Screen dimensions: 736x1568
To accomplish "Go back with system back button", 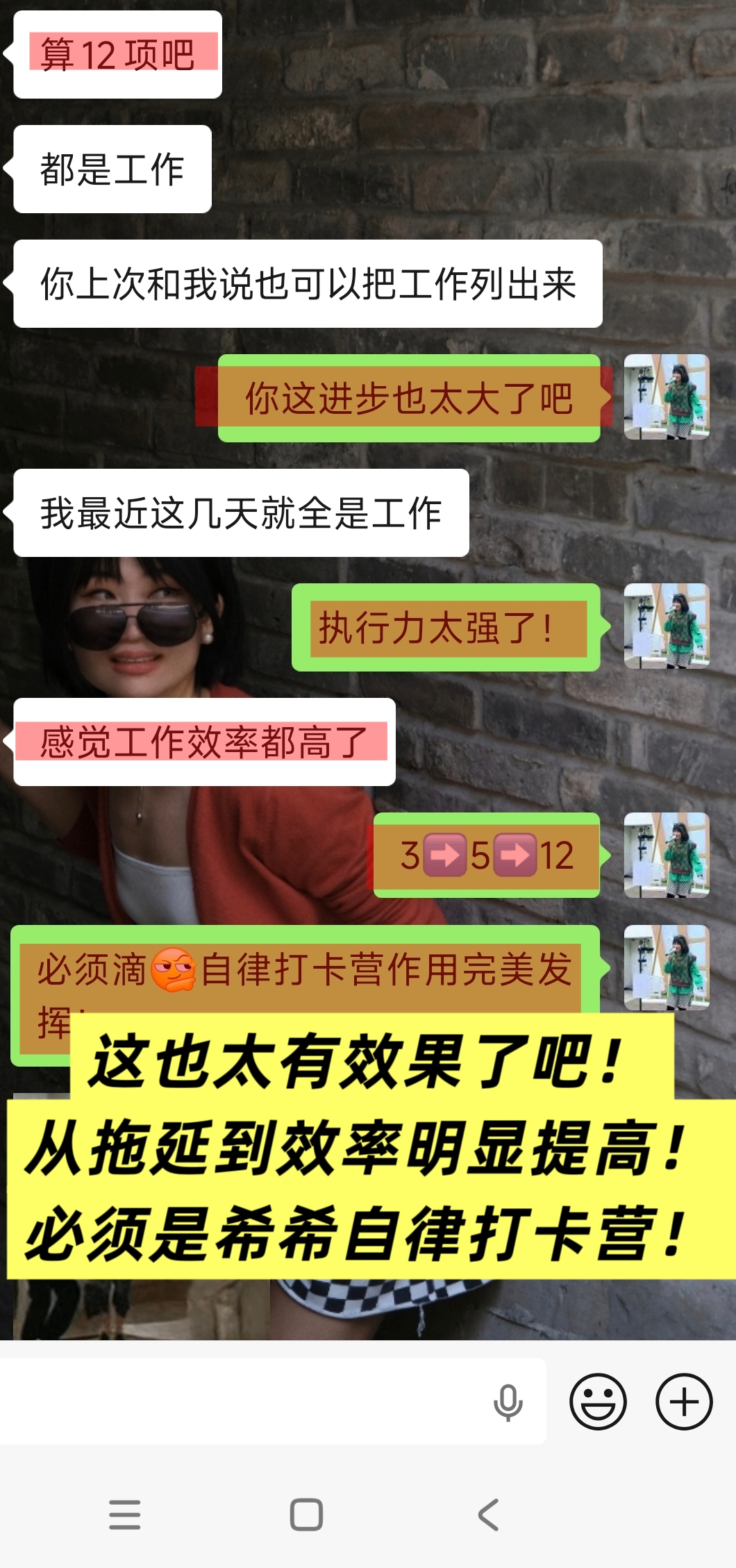I will (488, 1515).
